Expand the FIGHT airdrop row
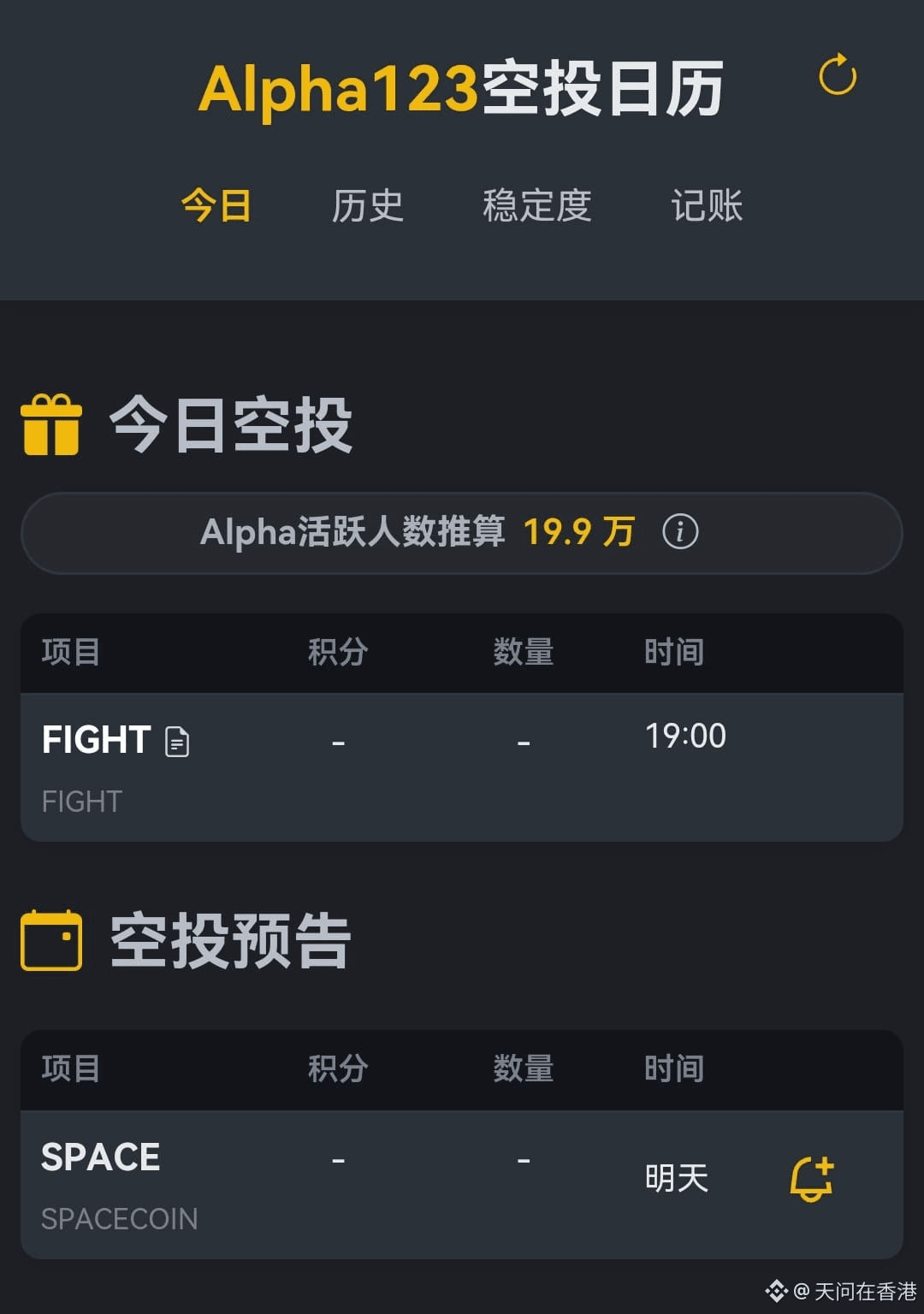The height and width of the screenshot is (1314, 924). pos(462,766)
